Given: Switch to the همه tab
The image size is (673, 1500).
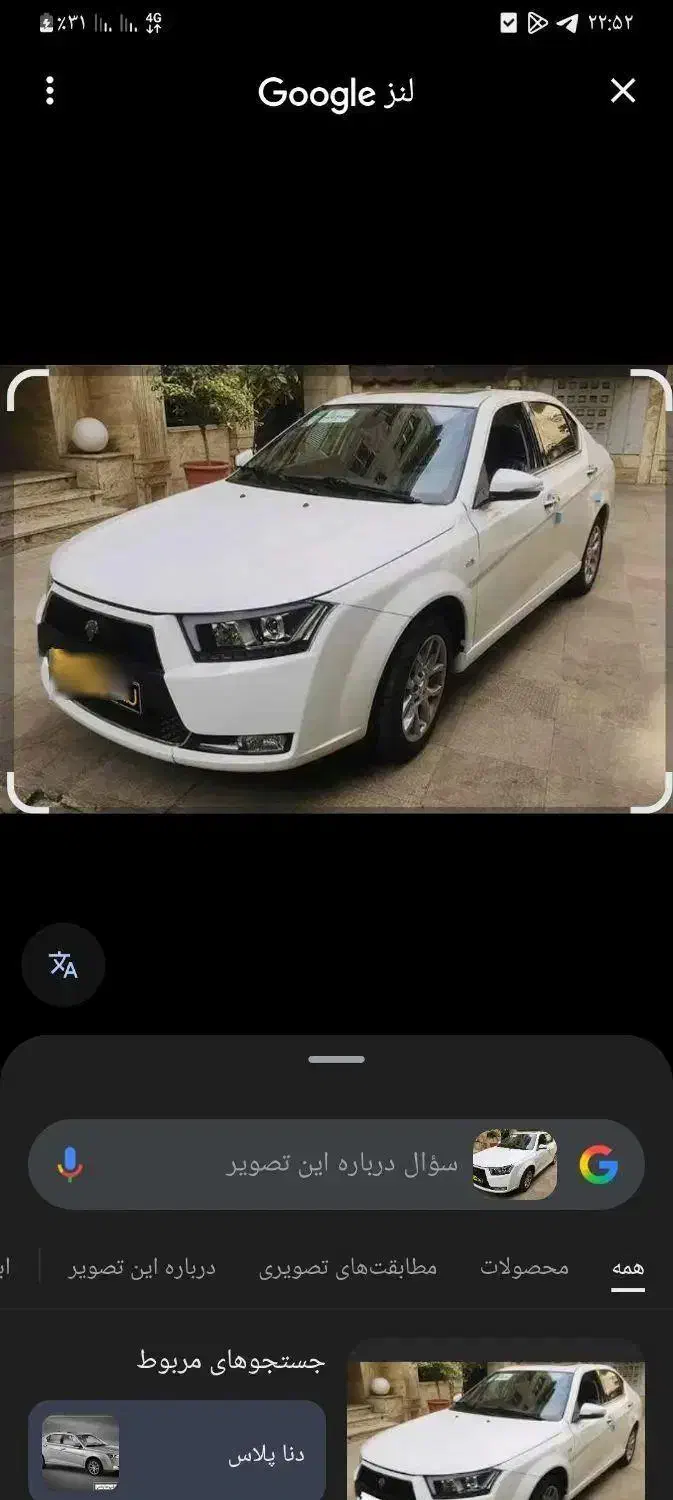Looking at the screenshot, I should click(x=628, y=1268).
